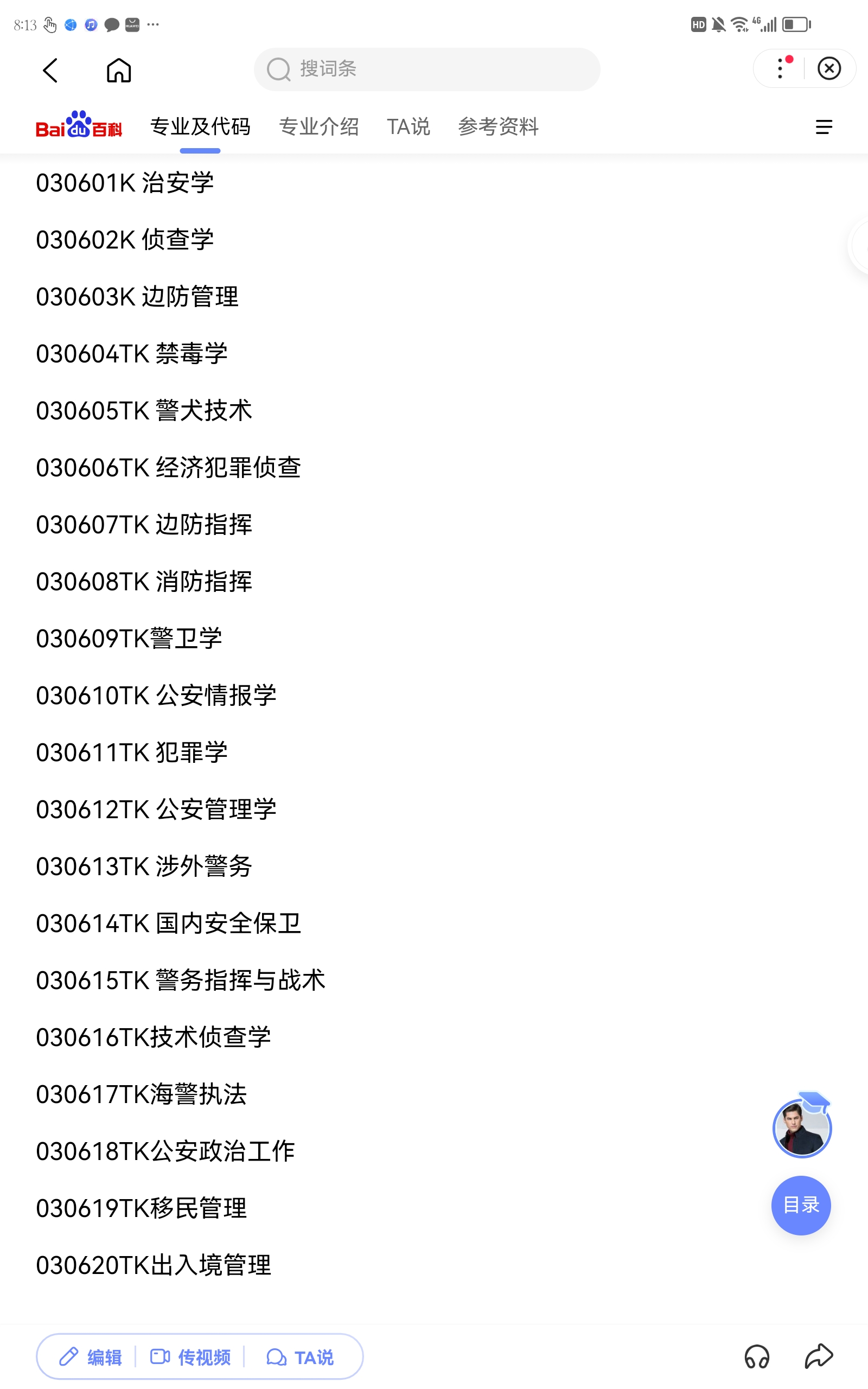This screenshot has height=1389, width=868.
Task: Select the 专业及代码 tab
Action: coord(200,127)
